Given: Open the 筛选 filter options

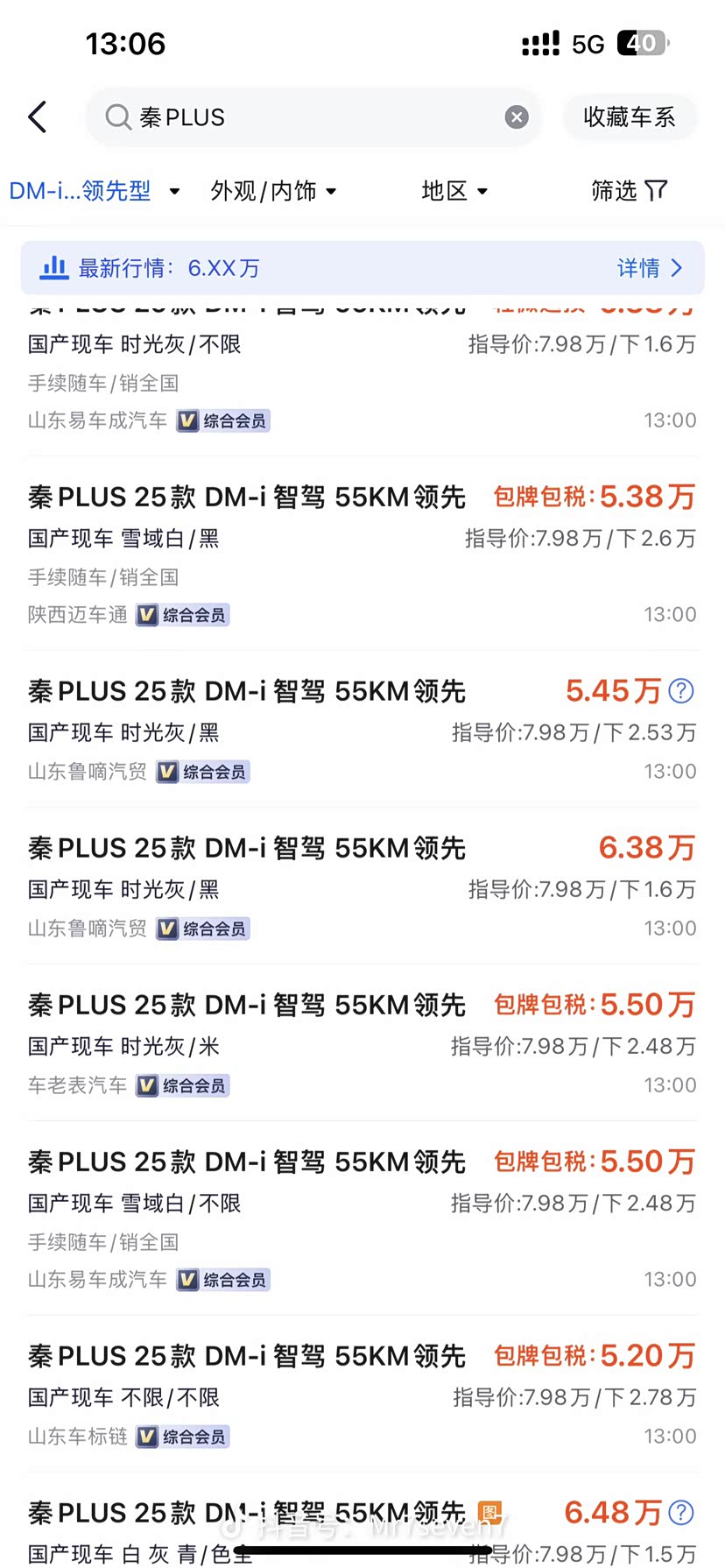Looking at the screenshot, I should [628, 191].
